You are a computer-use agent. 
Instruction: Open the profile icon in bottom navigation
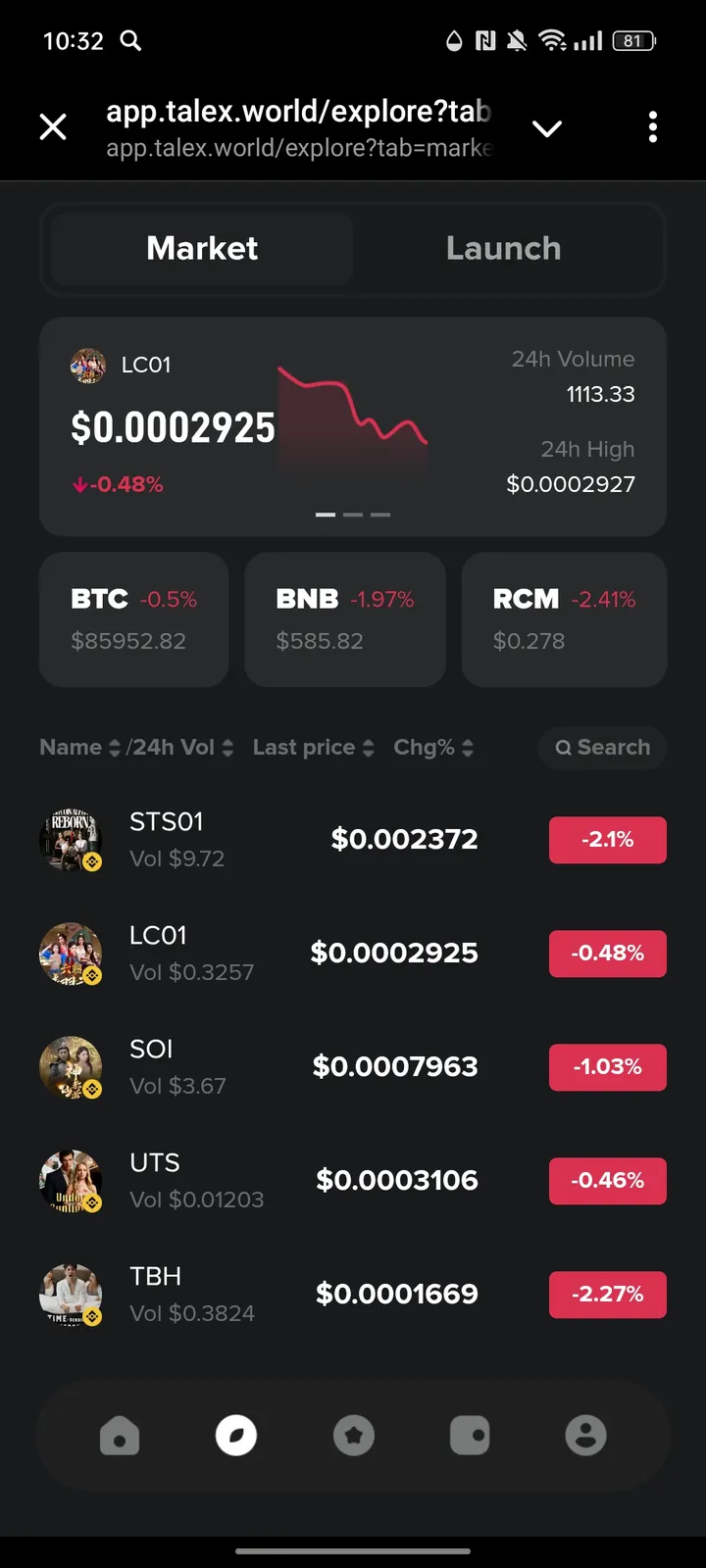585,1435
